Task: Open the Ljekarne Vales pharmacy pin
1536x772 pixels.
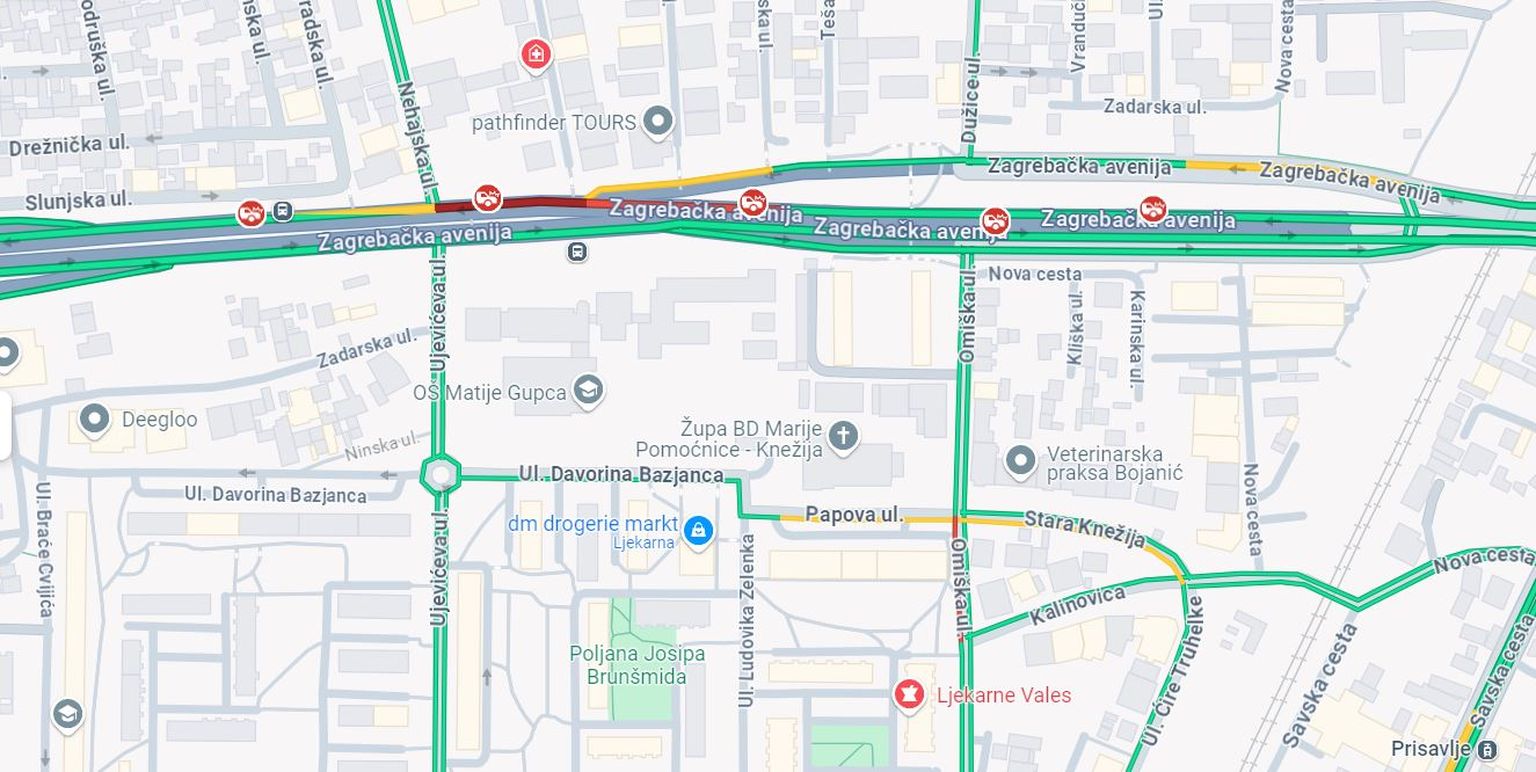Action: pos(908,694)
